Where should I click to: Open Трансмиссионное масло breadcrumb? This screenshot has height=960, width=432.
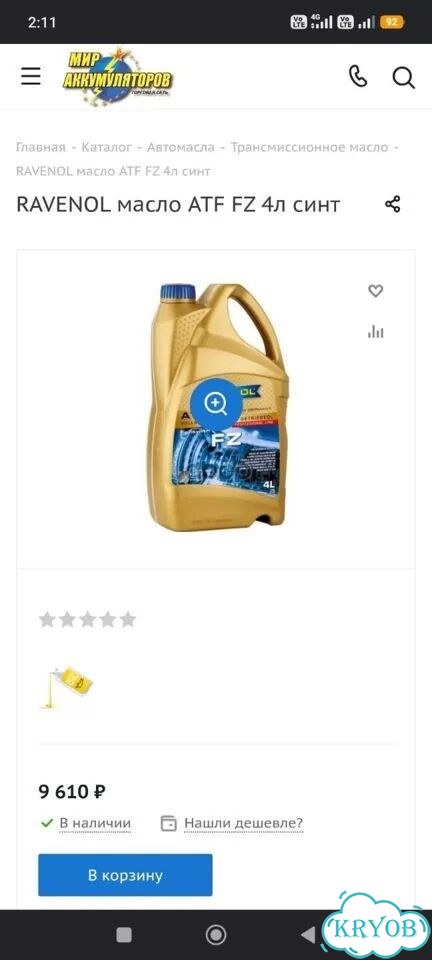pyautogui.click(x=309, y=147)
